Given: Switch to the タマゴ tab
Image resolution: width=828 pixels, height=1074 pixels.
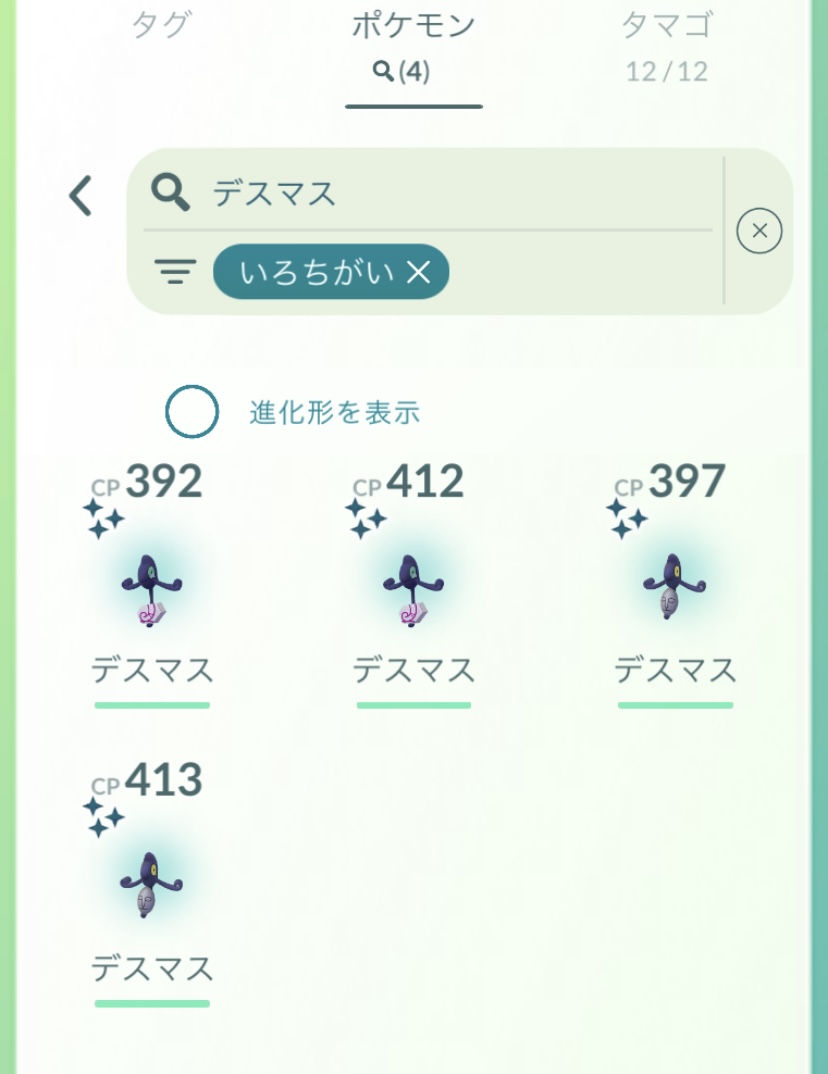Looking at the screenshot, I should pos(667,42).
